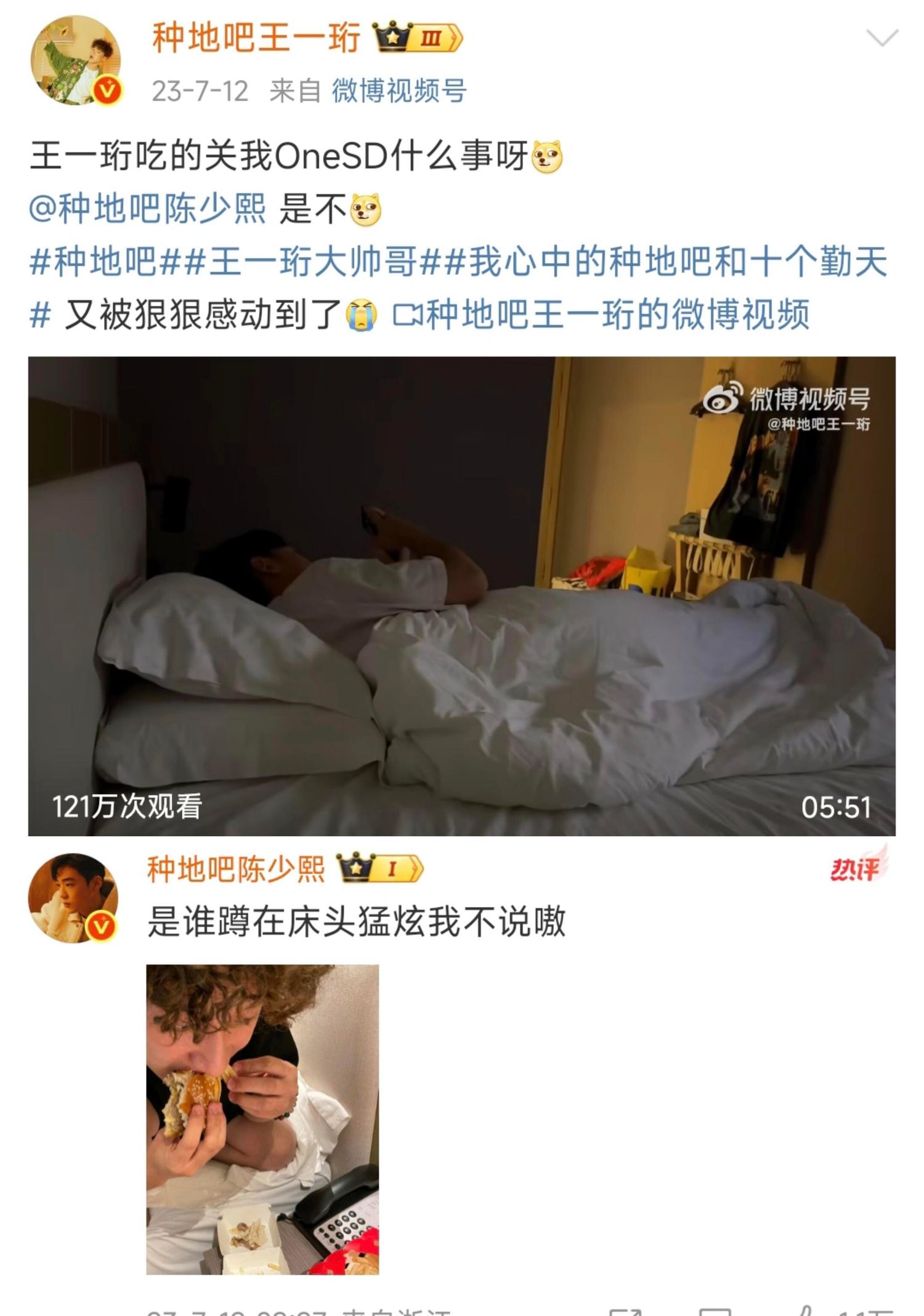Open the mention @种地吧陈少熙
924x1316 pixels.
[147, 208]
